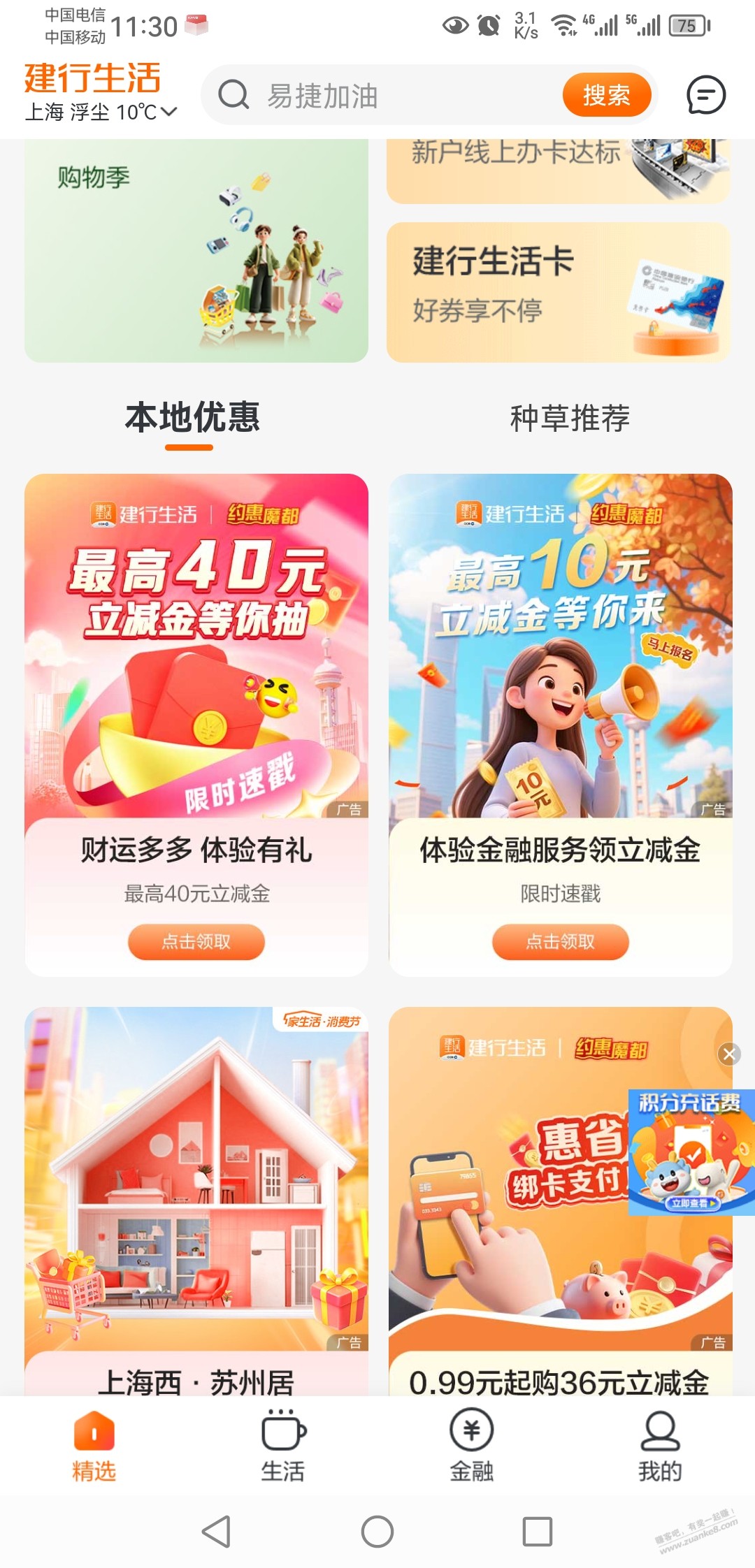755x1568 pixels.
Task: Tap 点击领取 under 财运多多 体验有礼
Action: click(x=196, y=942)
